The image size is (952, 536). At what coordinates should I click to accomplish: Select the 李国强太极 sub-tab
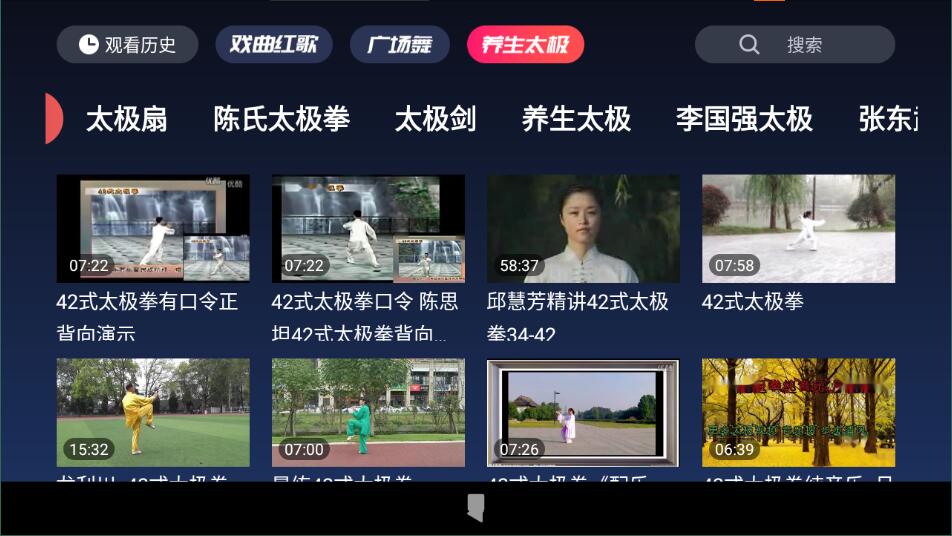click(744, 119)
